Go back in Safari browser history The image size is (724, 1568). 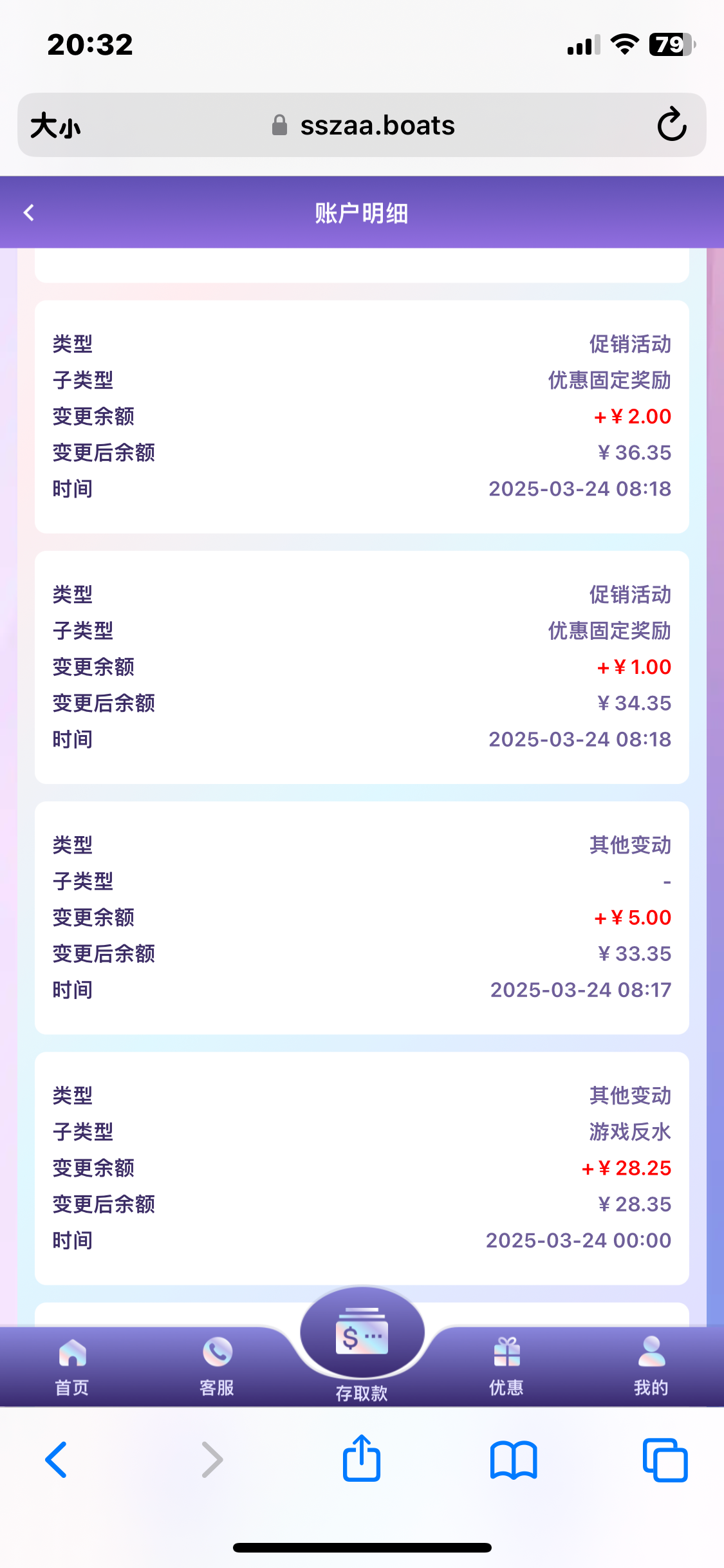56,1460
